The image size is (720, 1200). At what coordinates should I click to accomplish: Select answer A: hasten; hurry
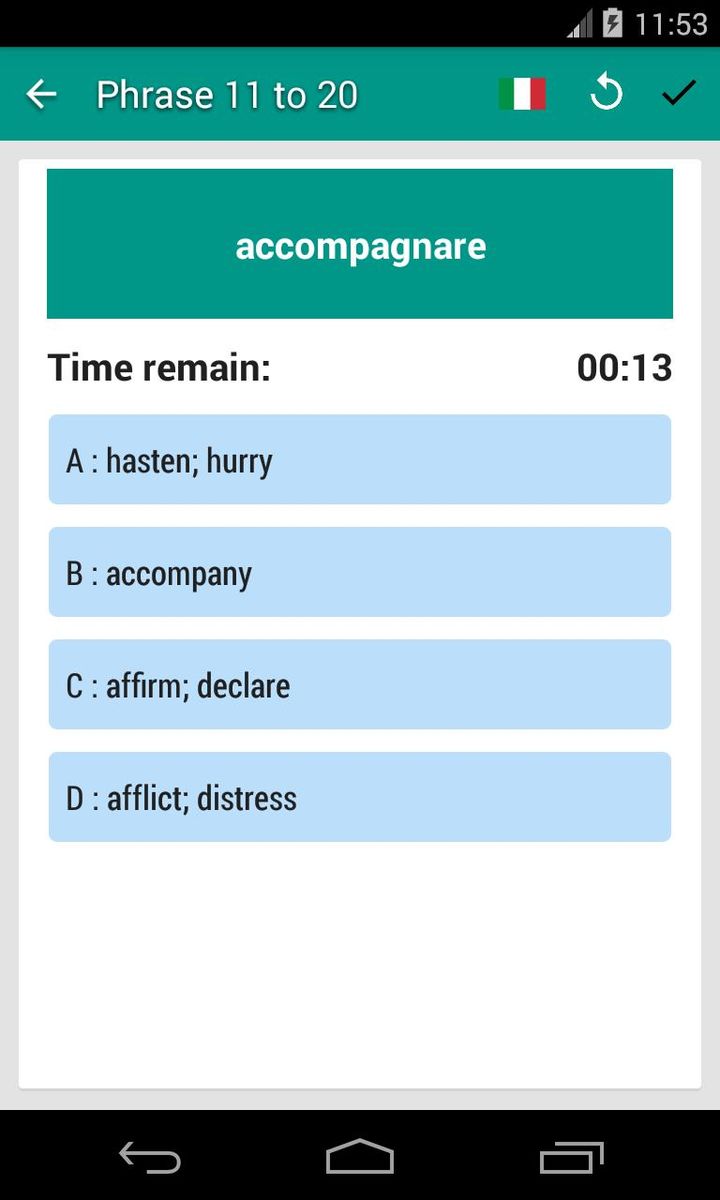pyautogui.click(x=360, y=460)
